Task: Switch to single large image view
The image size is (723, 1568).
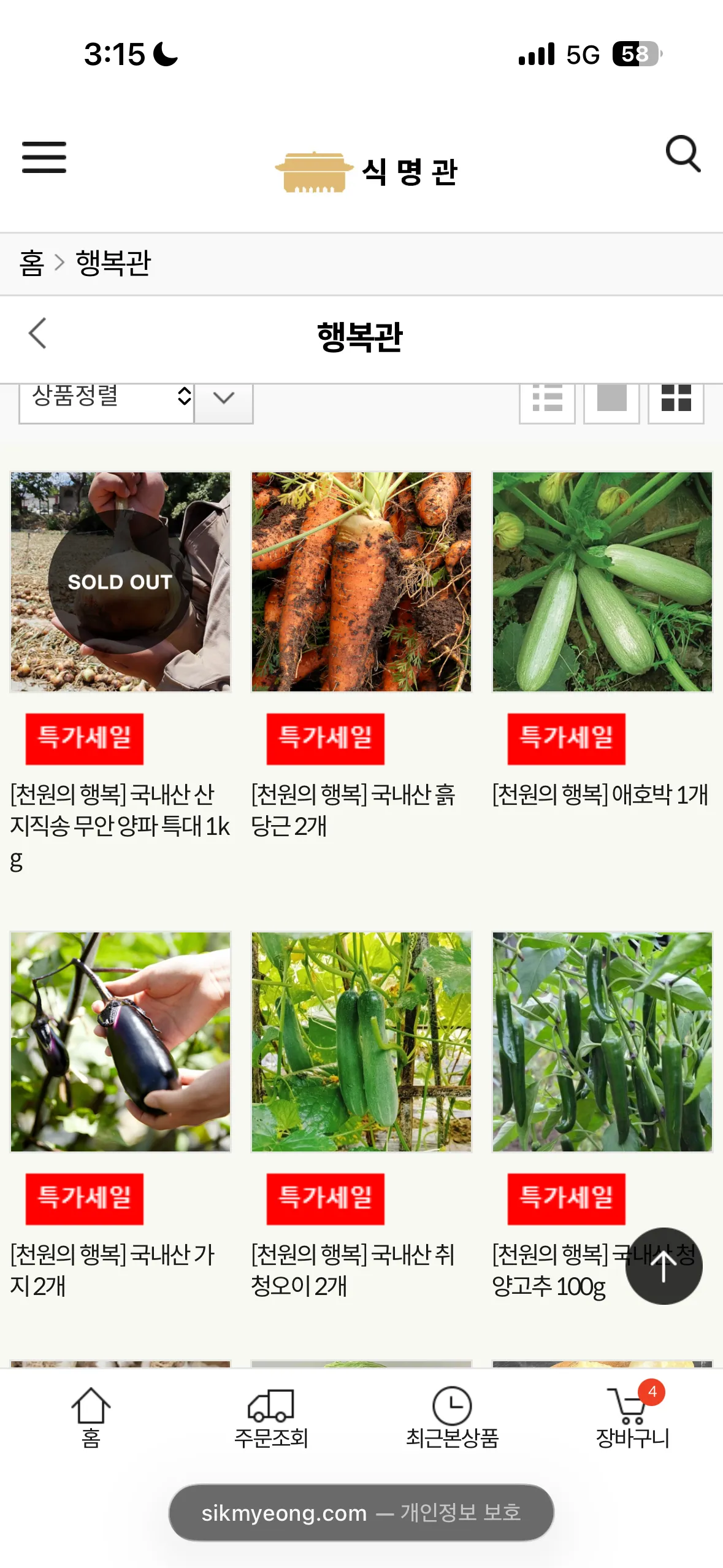Action: coord(611,400)
